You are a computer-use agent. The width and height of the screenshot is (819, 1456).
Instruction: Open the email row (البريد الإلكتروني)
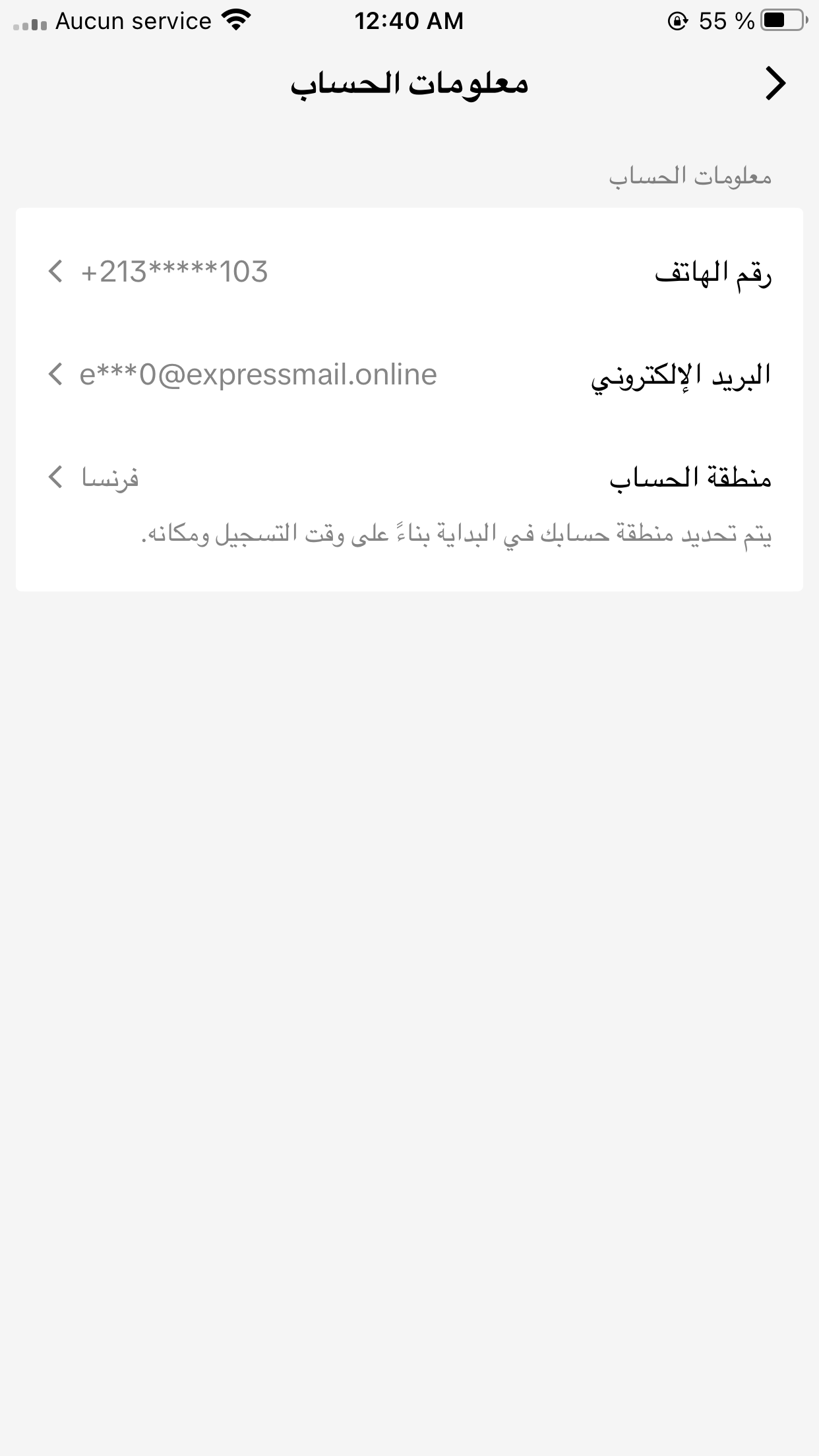pyautogui.click(x=409, y=375)
